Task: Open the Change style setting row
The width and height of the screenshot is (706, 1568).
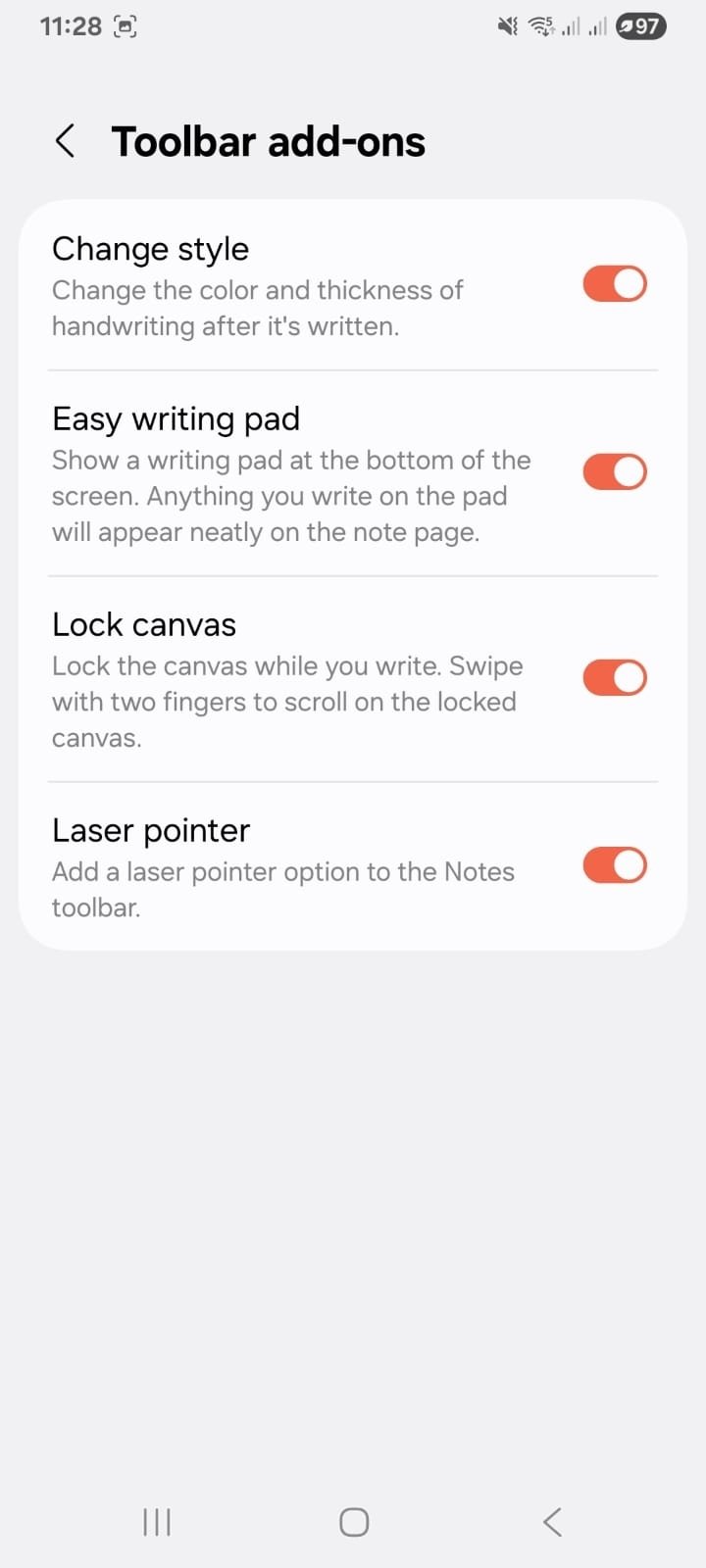Action: click(150, 249)
